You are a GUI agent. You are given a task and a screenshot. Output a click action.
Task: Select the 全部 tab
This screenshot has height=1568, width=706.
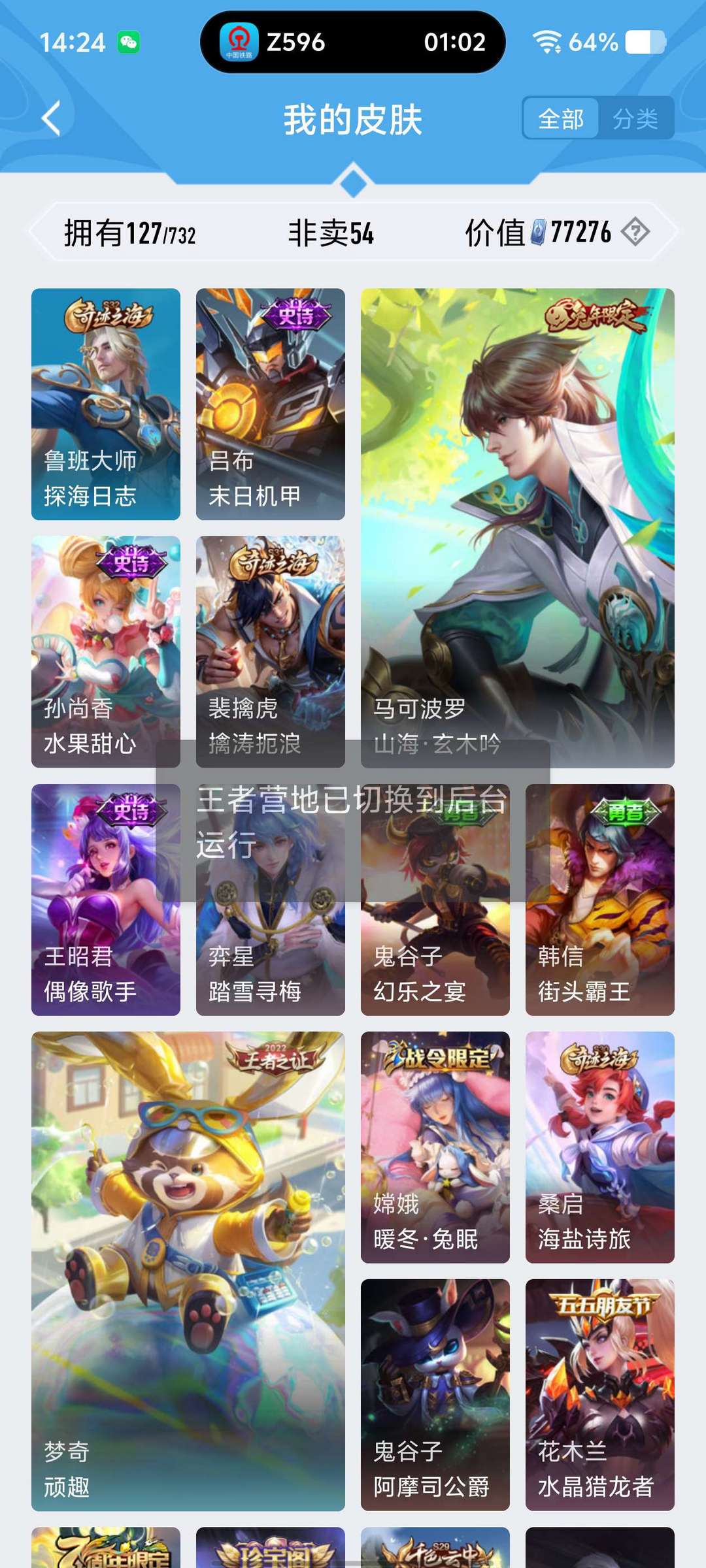pyautogui.click(x=561, y=118)
